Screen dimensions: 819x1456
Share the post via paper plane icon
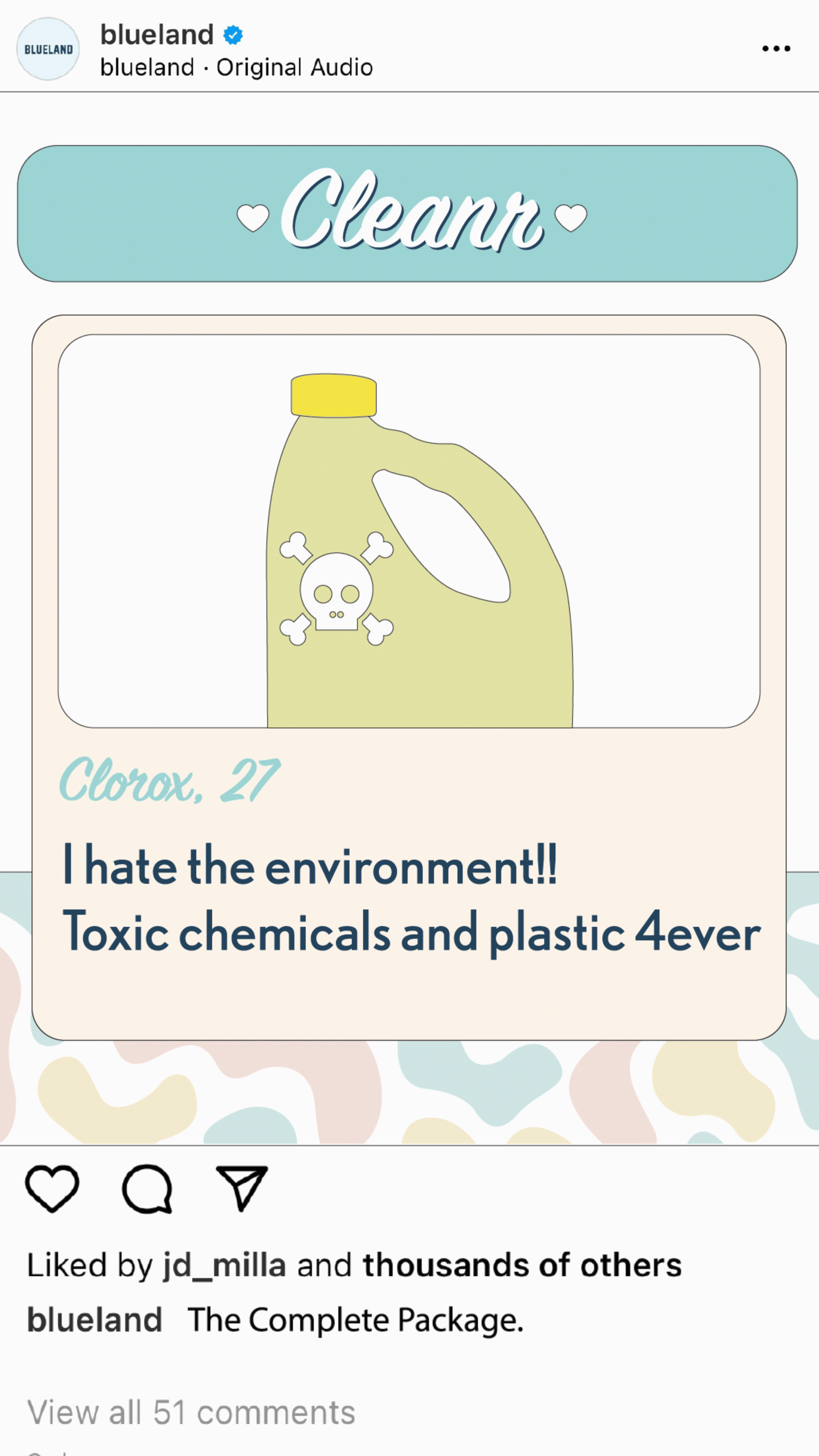click(x=242, y=1188)
